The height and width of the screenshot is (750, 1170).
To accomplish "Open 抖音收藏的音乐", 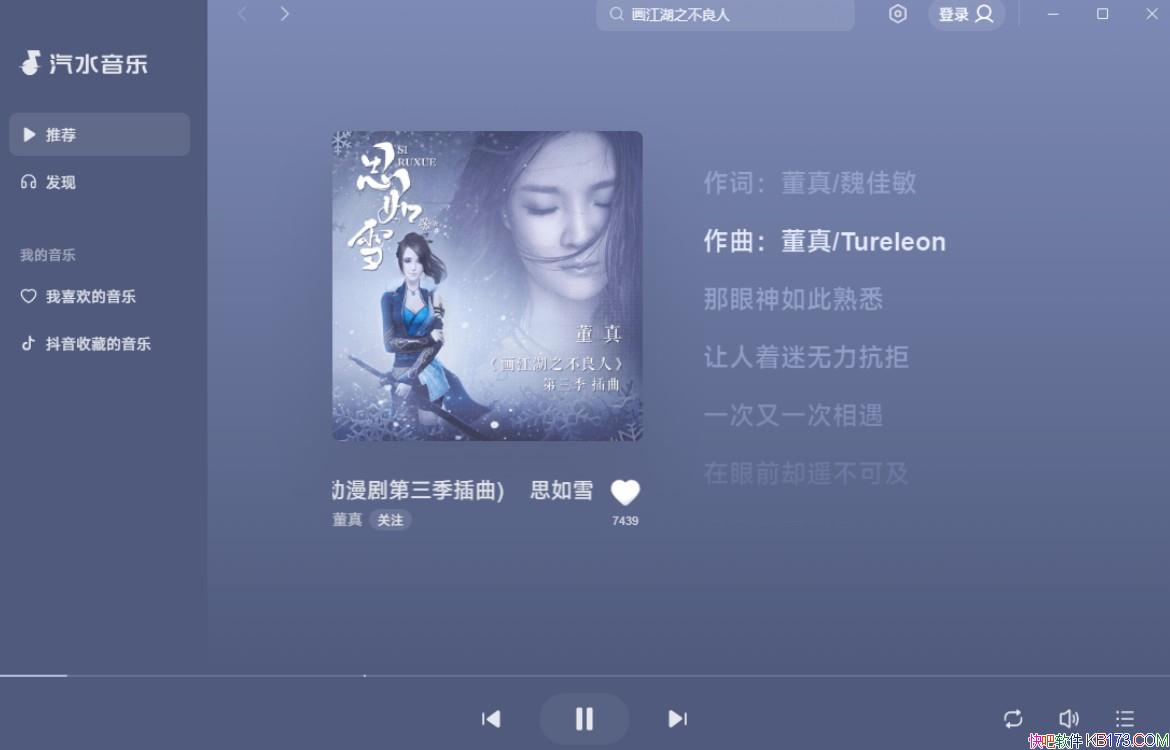I will point(97,343).
